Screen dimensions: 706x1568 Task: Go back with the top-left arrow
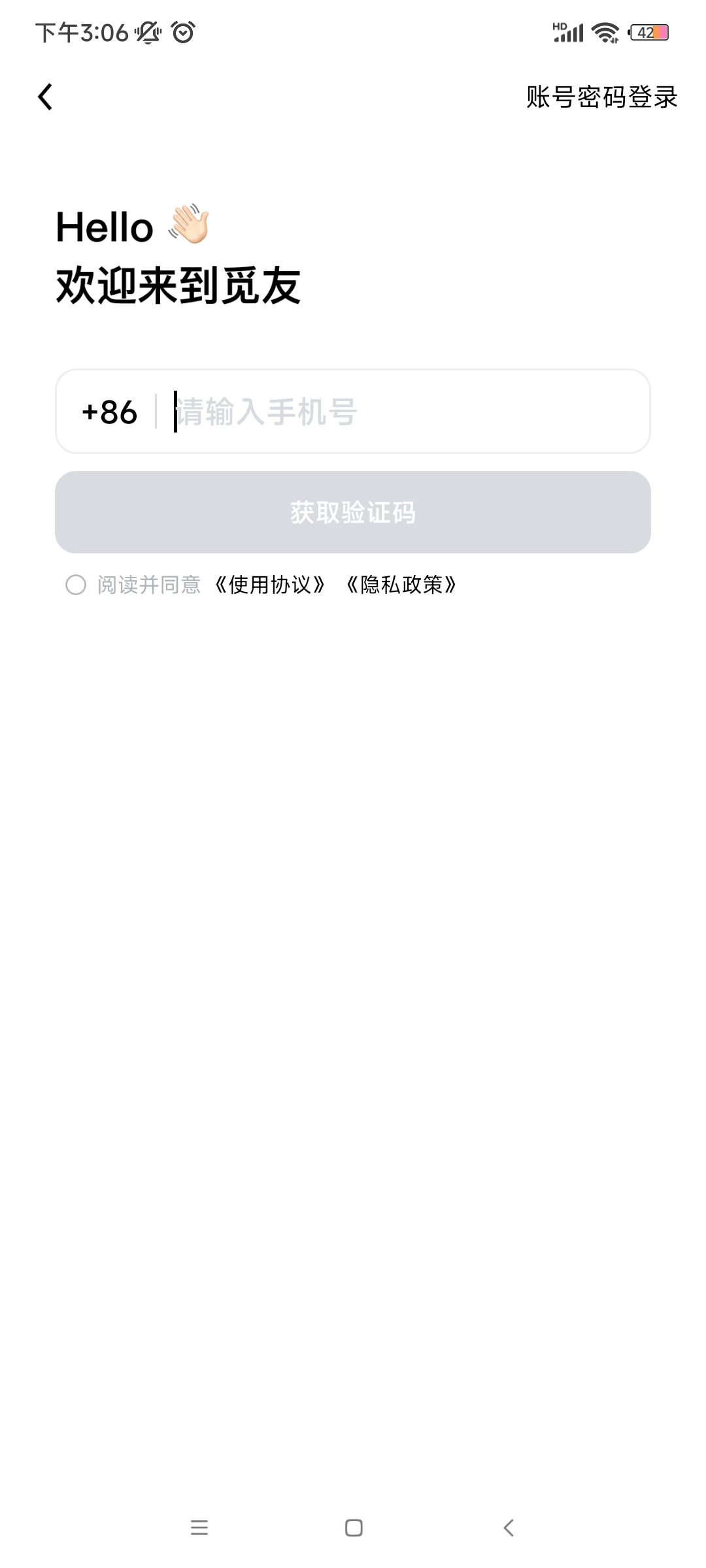click(44, 97)
